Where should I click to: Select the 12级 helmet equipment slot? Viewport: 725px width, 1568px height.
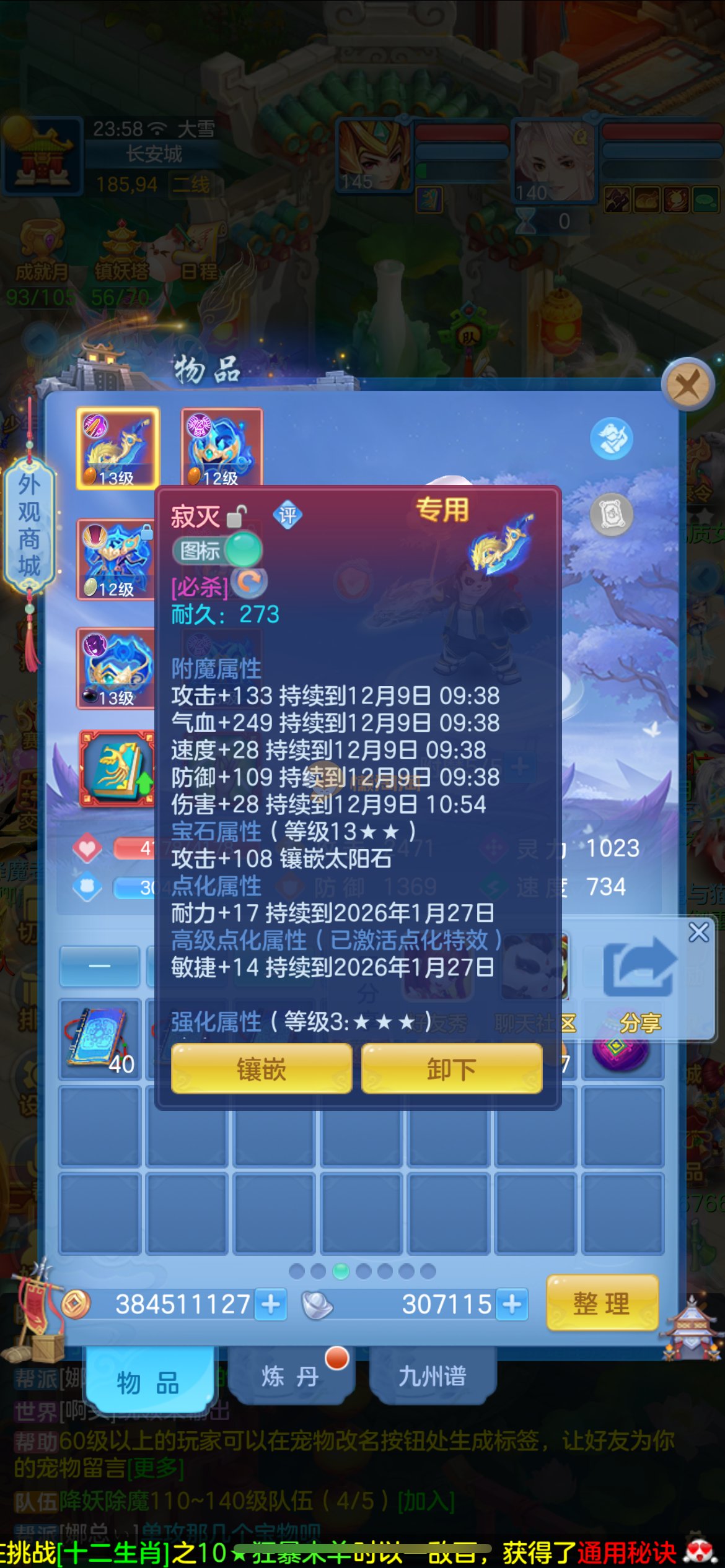point(221,447)
